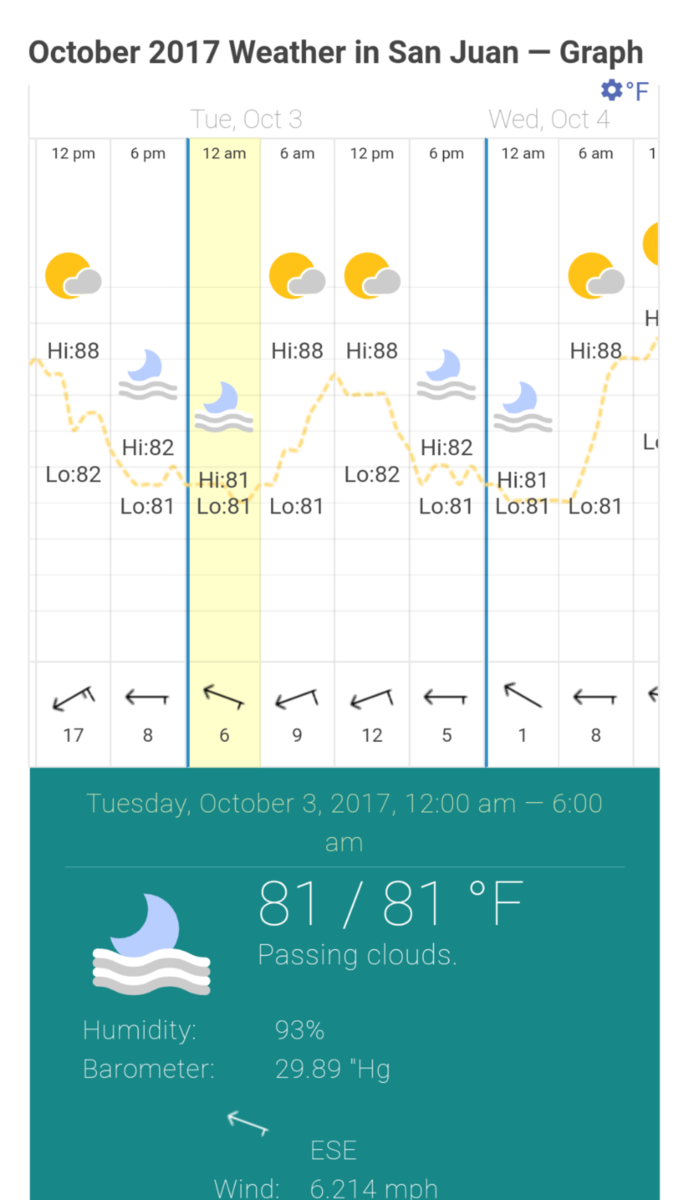This screenshot has width=687, height=1200.
Task: Select the 12 pm column with wind speed 17
Action: pos(73,450)
